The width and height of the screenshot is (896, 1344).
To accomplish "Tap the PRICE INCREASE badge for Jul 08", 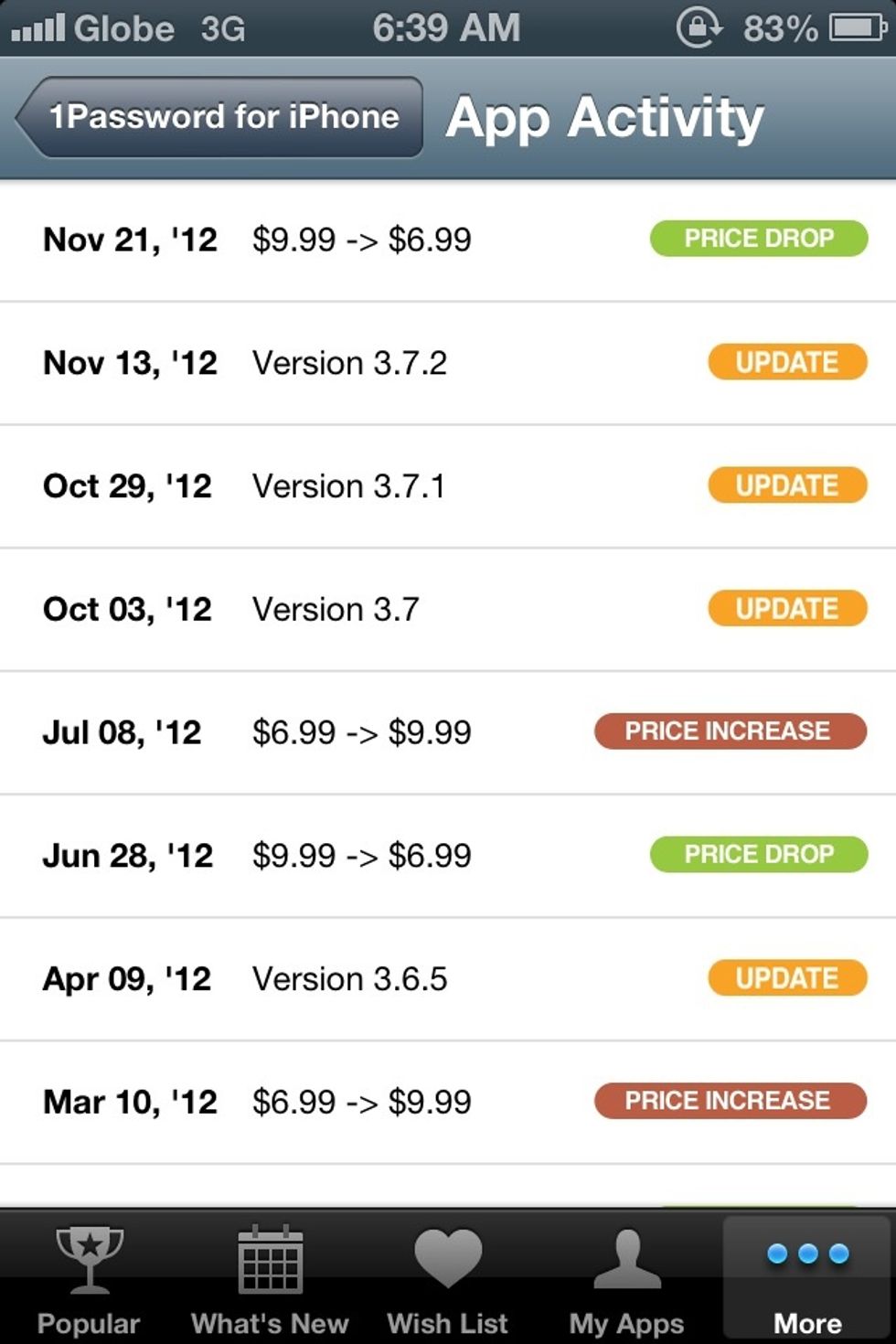I will point(730,731).
